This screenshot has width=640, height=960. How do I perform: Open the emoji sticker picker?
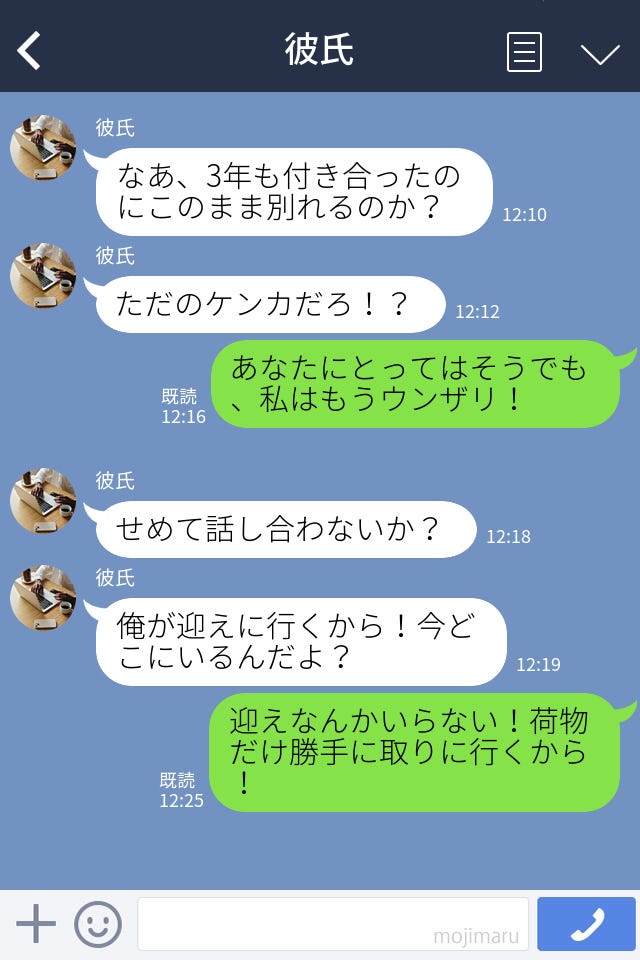(x=98, y=924)
